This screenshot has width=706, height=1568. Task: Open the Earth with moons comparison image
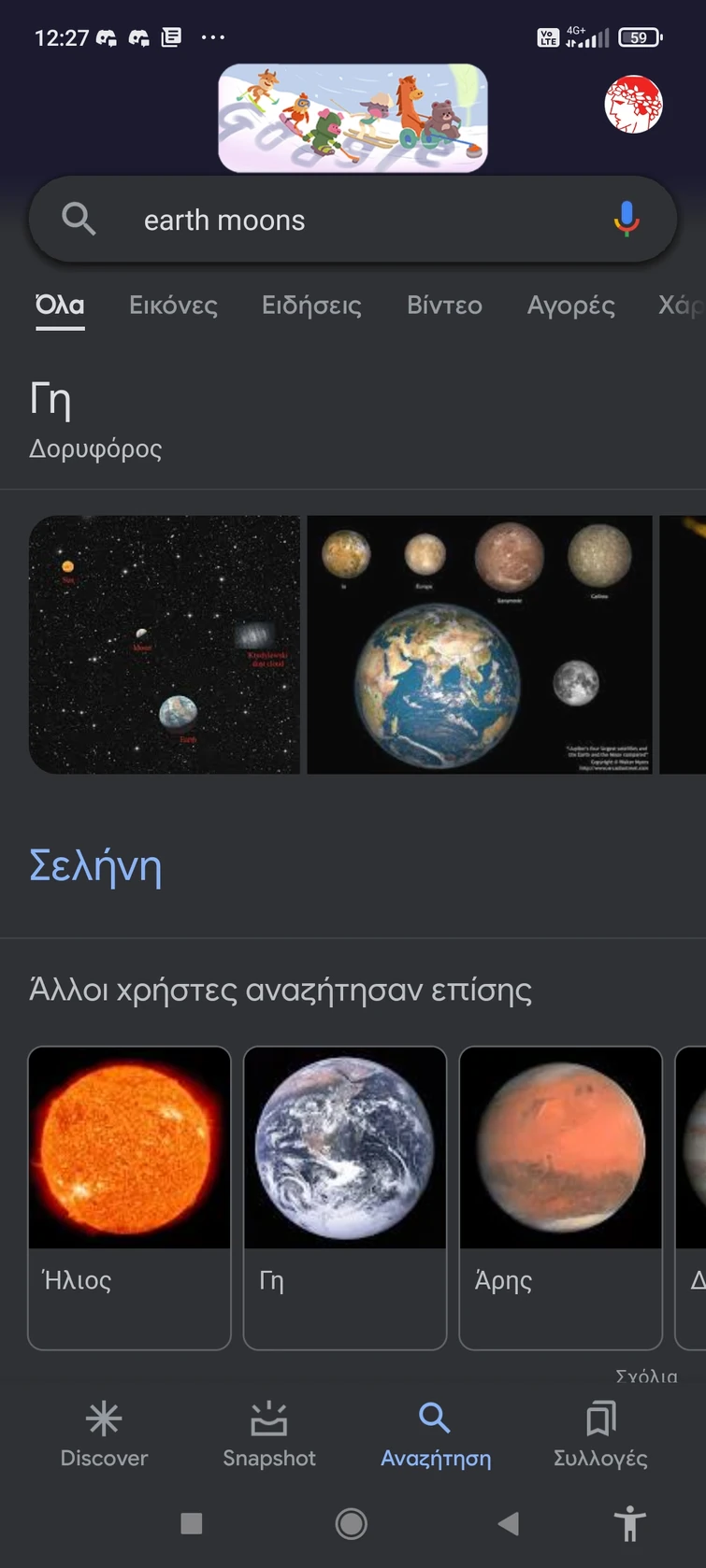479,644
